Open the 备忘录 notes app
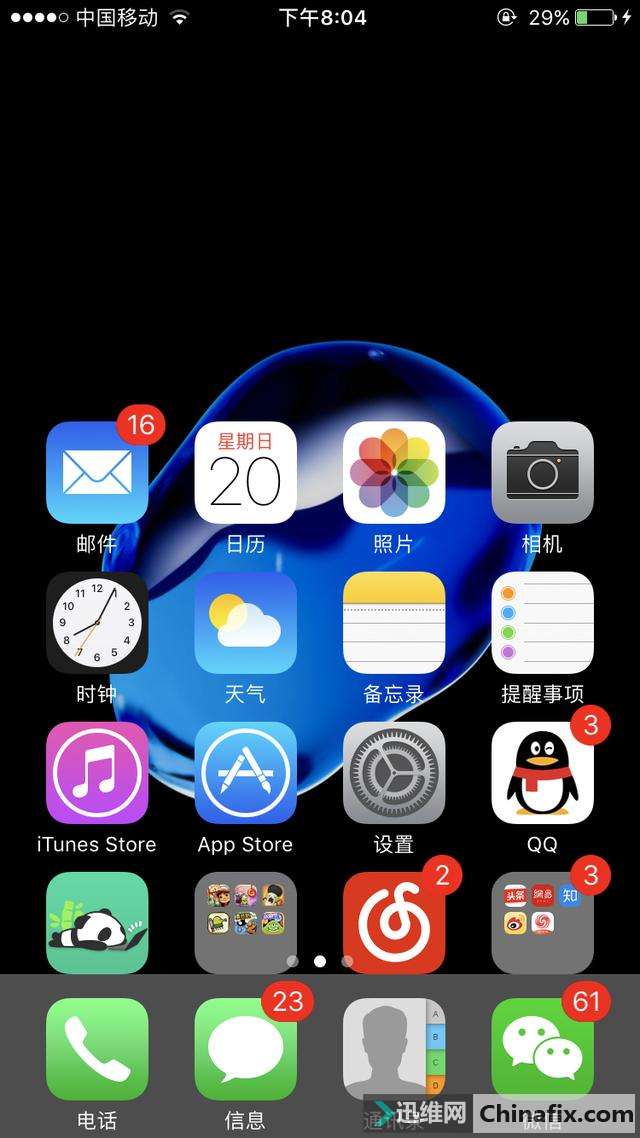The image size is (640, 1138). click(x=394, y=623)
